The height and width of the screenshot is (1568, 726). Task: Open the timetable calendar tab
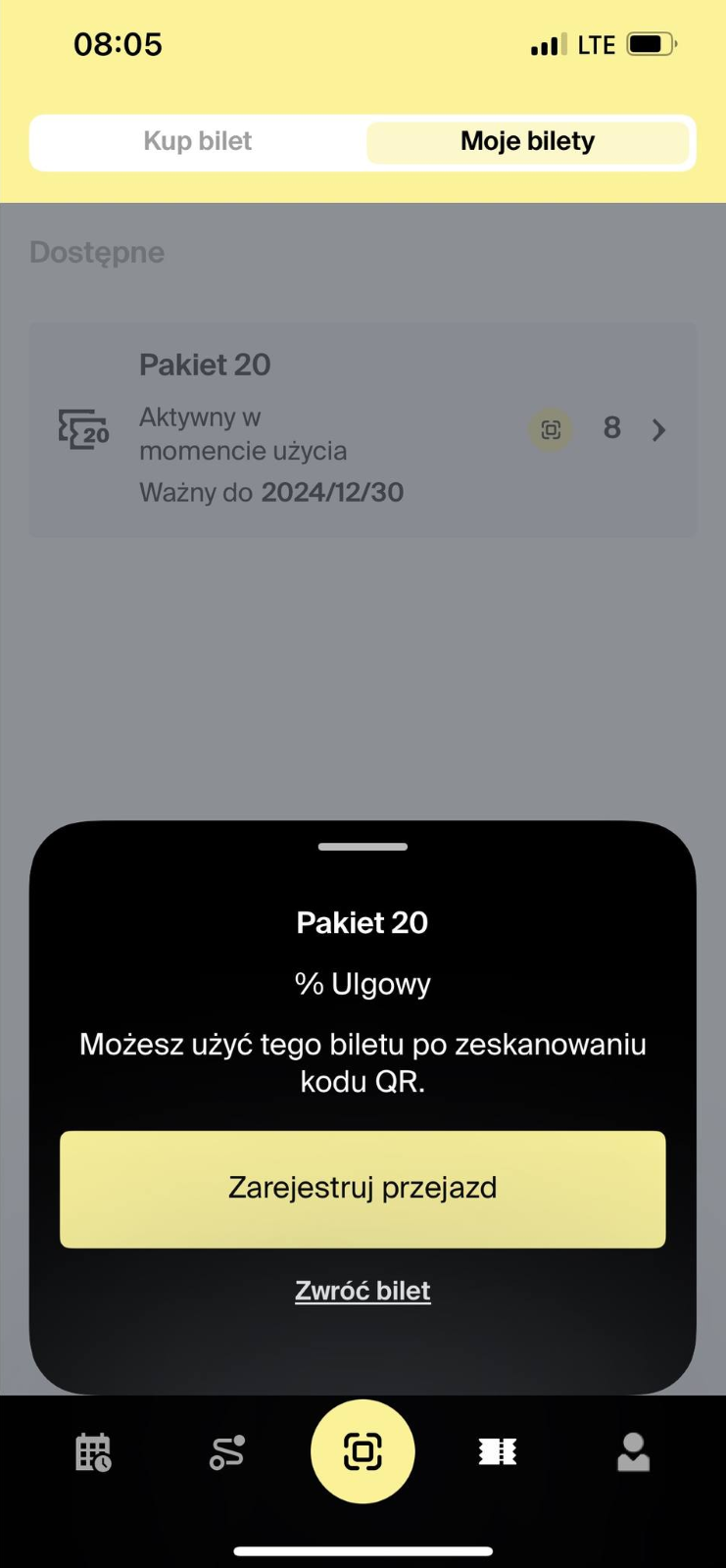point(93,1452)
